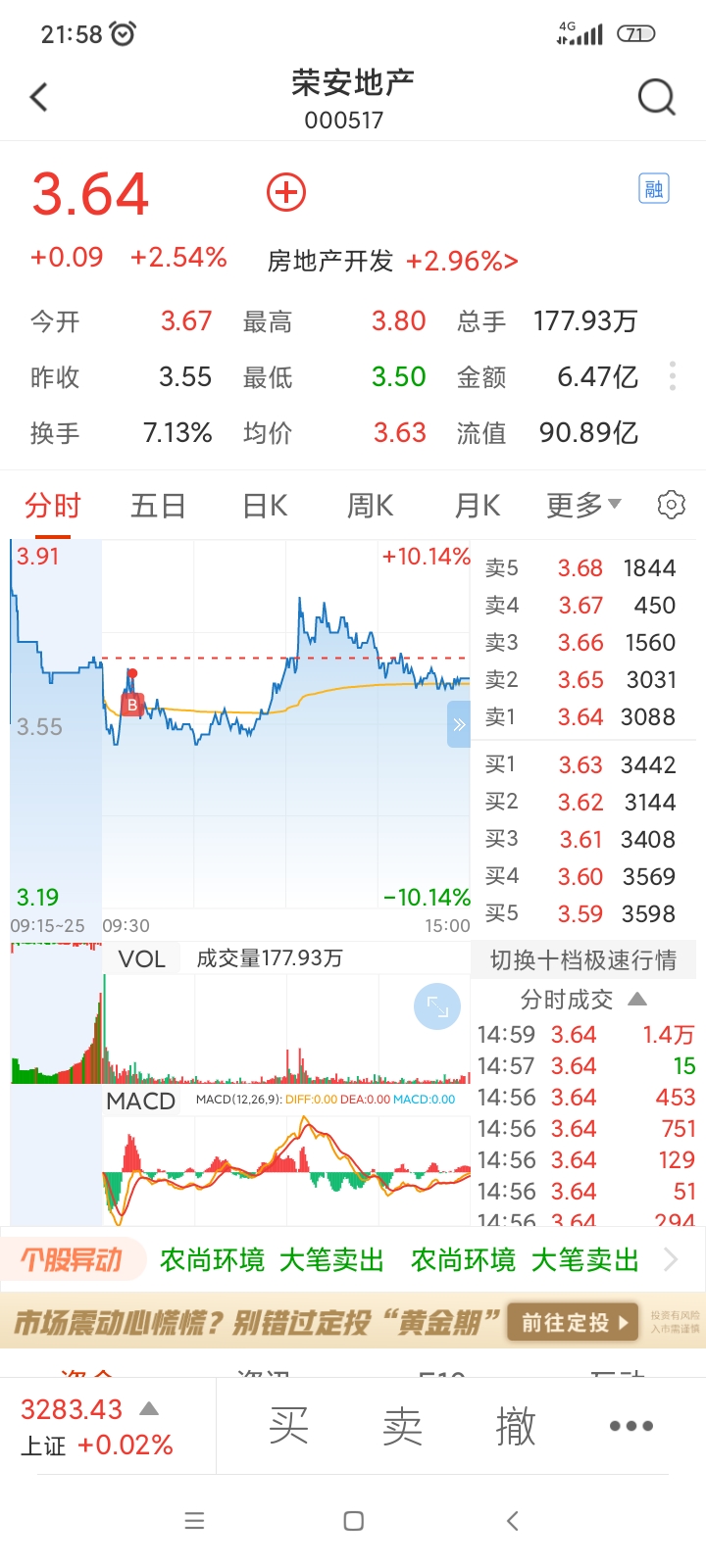Open the 房地产开发 sector link
This screenshot has width=706, height=1568.
392,261
